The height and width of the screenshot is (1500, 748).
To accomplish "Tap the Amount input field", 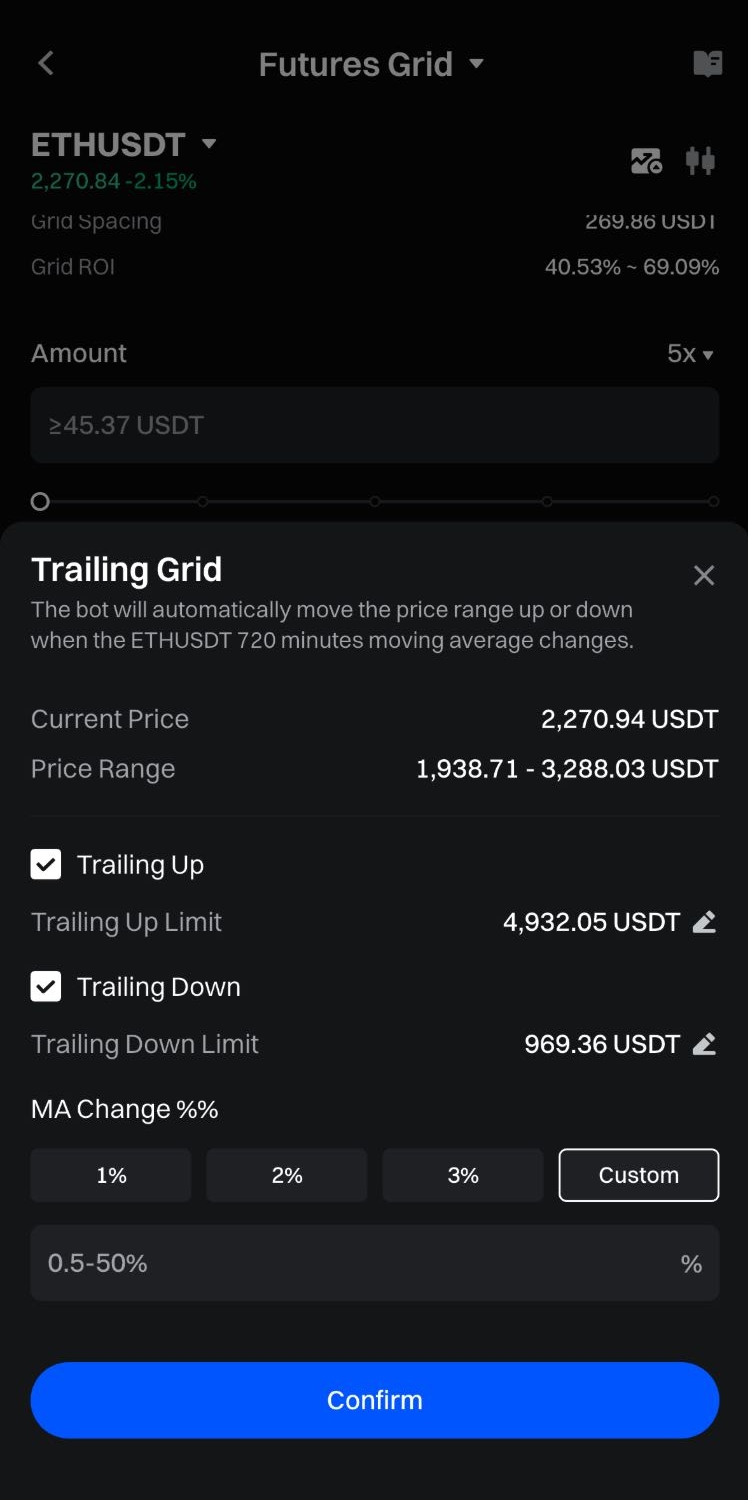I will coord(375,425).
